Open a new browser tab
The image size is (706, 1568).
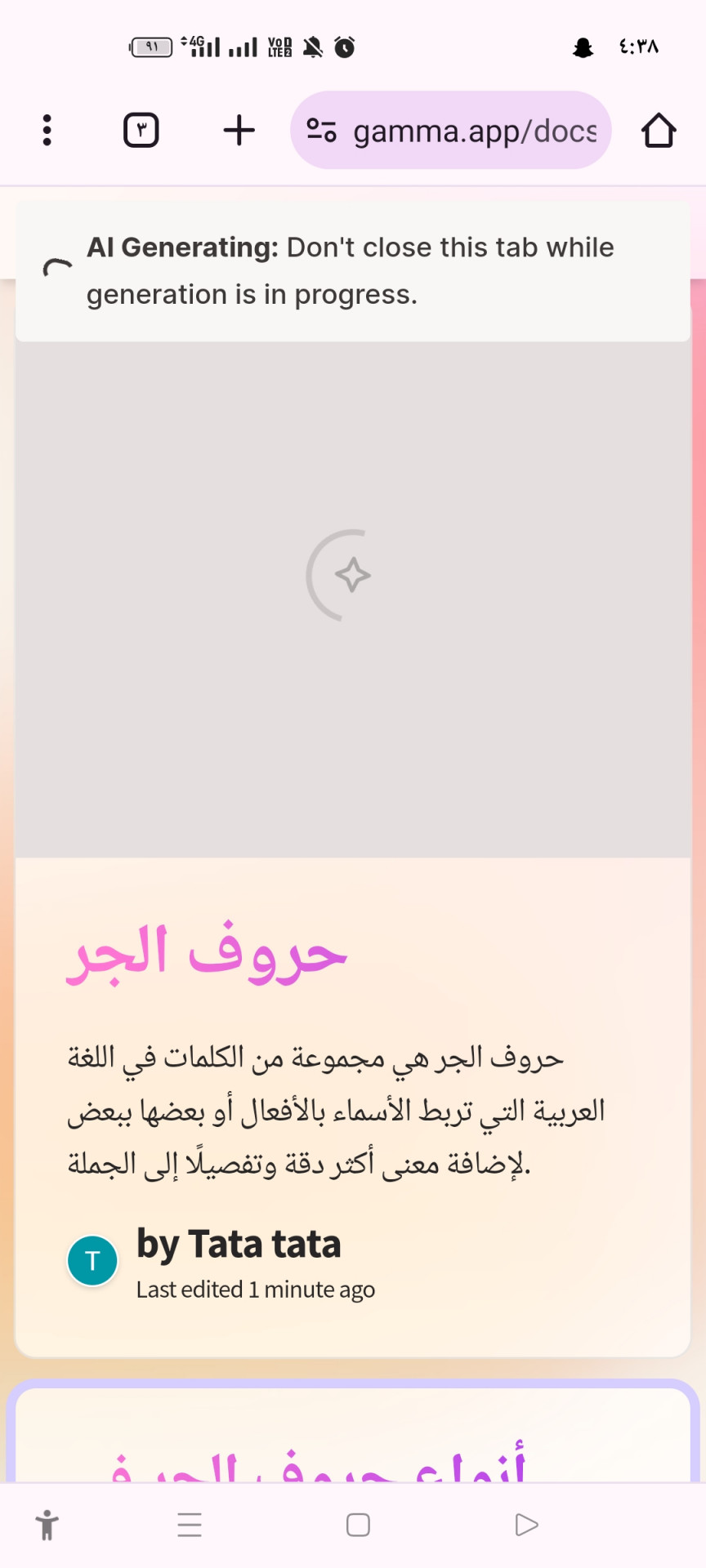point(239,131)
